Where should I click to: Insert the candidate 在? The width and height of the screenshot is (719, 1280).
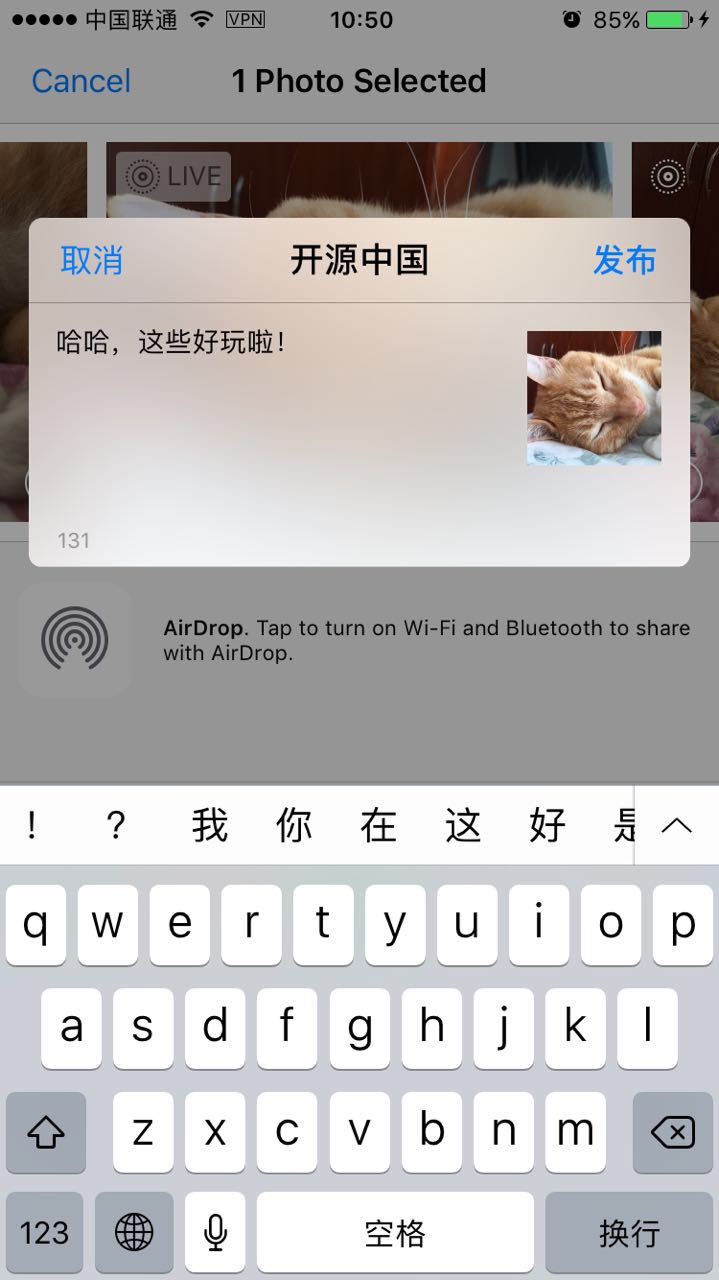379,826
